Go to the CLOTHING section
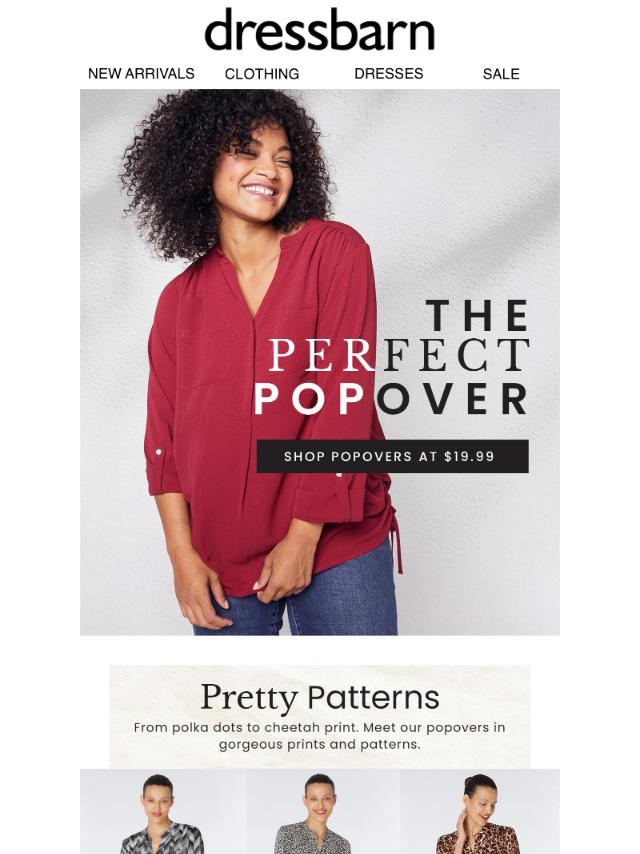Image resolution: width=640 pixels, height=854 pixels. (262, 74)
